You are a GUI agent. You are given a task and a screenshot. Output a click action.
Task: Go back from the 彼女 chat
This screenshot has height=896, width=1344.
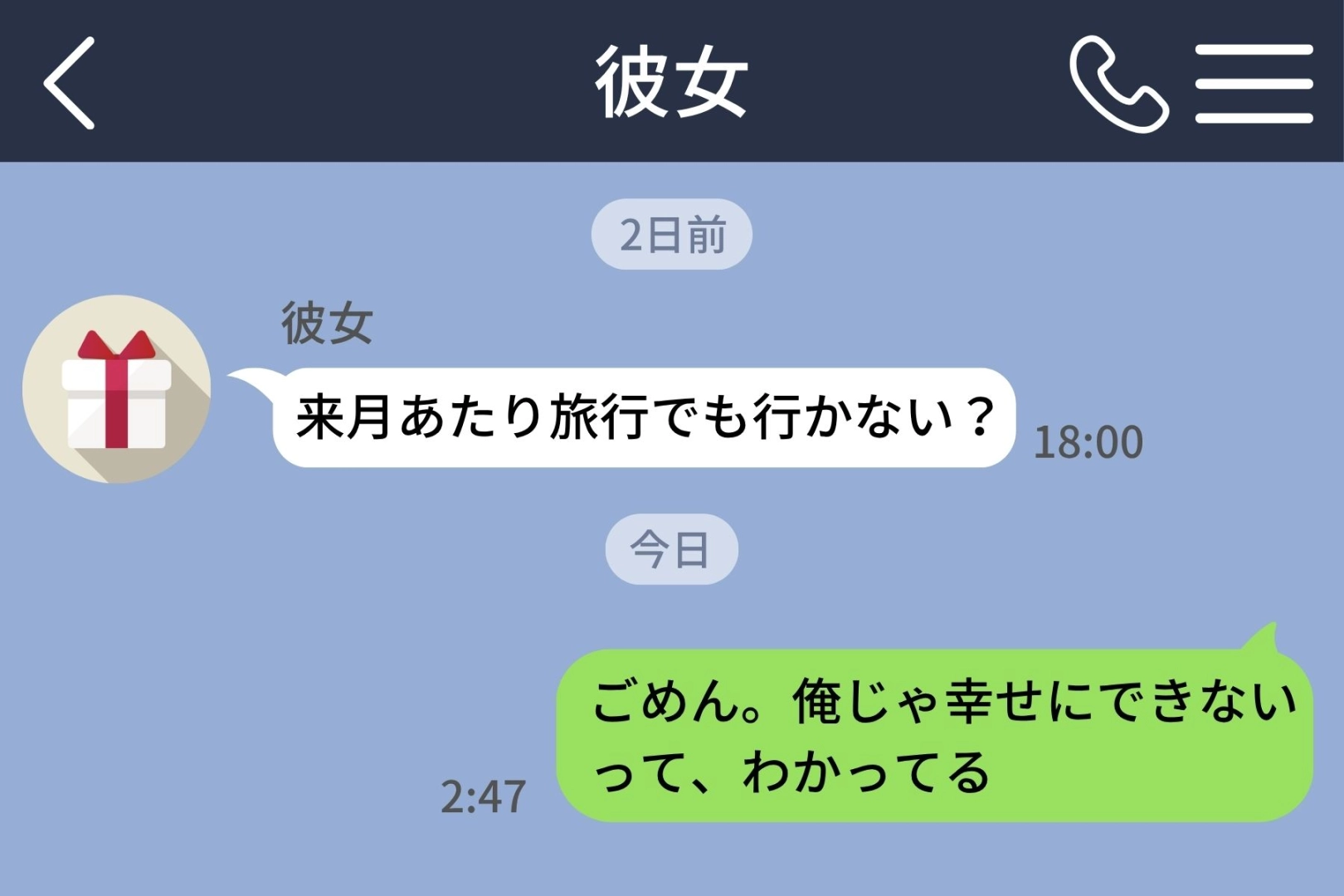[70, 83]
